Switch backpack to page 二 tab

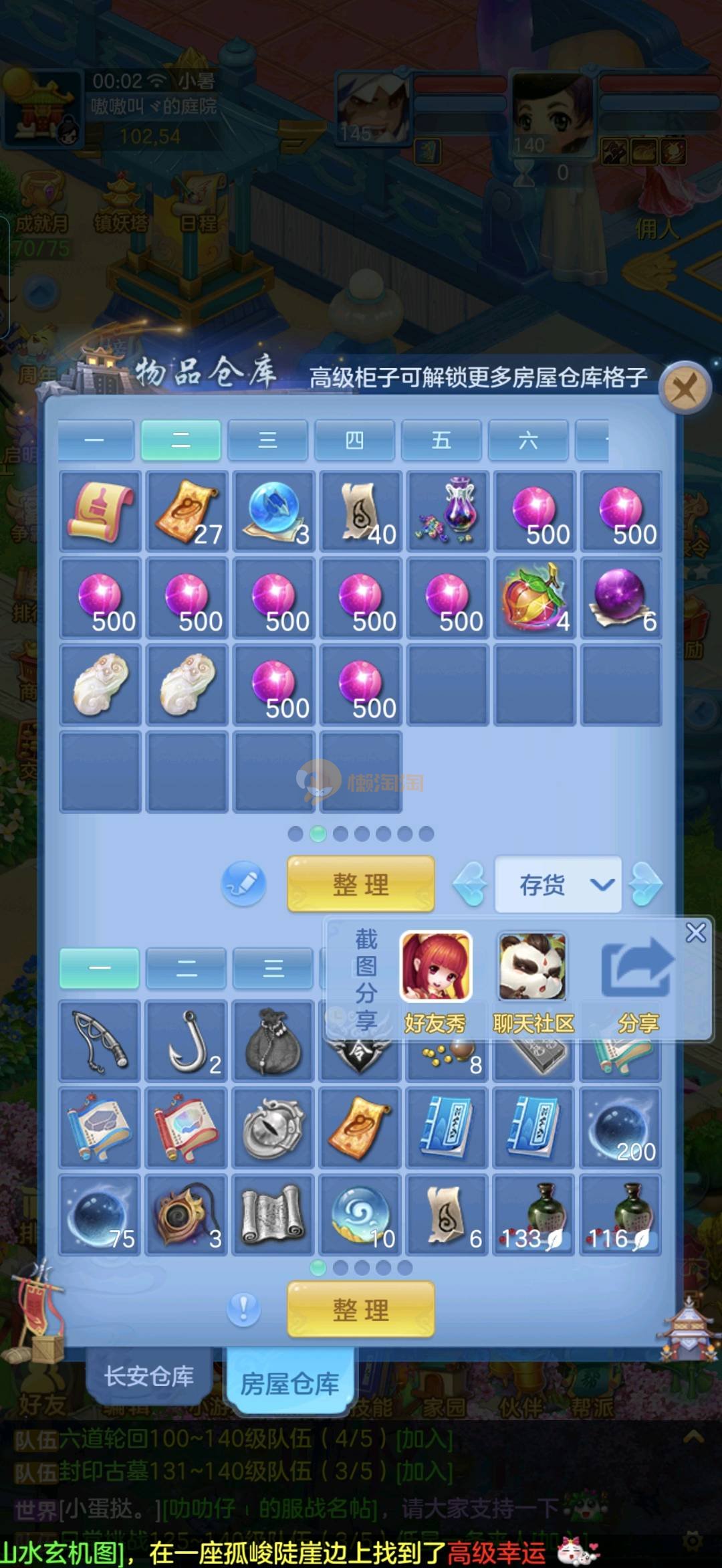187,968
